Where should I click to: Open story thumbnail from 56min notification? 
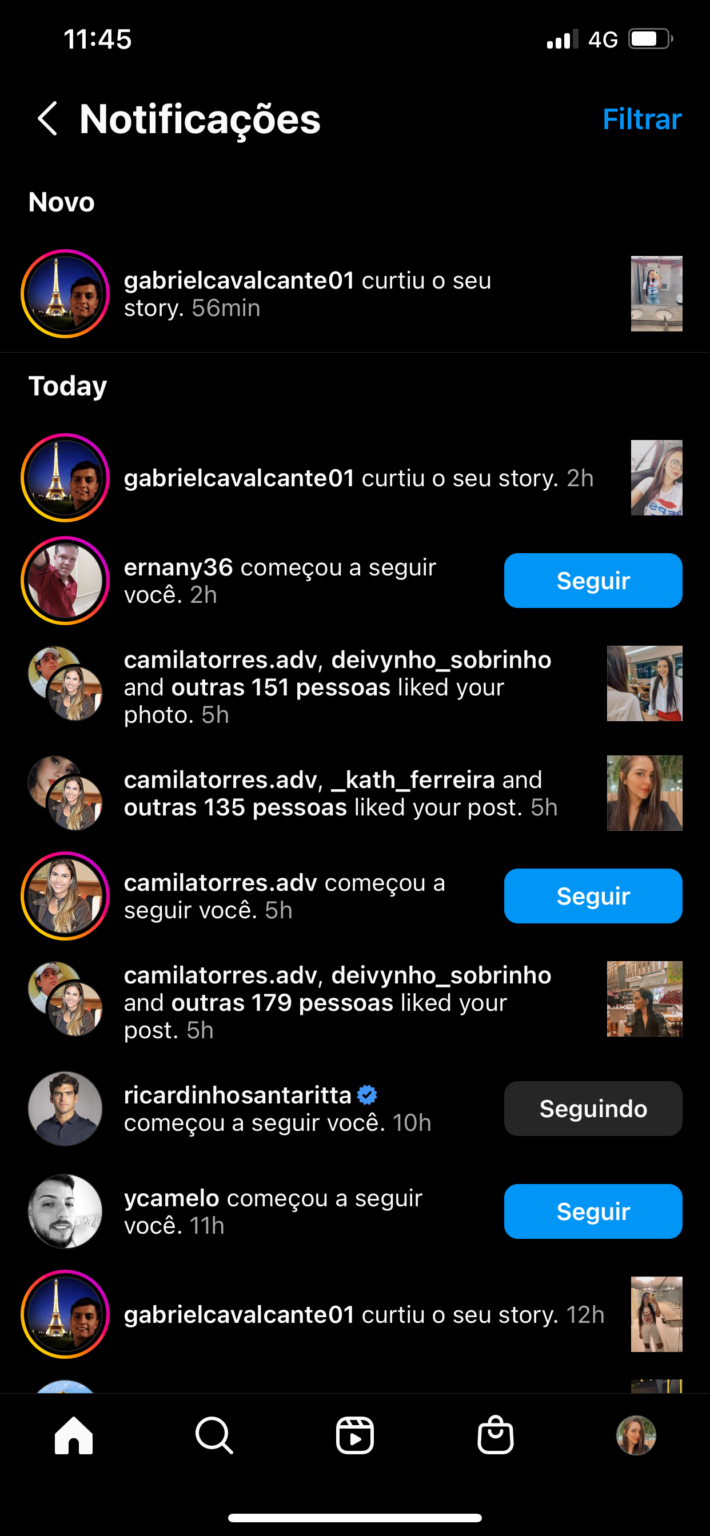click(x=656, y=294)
